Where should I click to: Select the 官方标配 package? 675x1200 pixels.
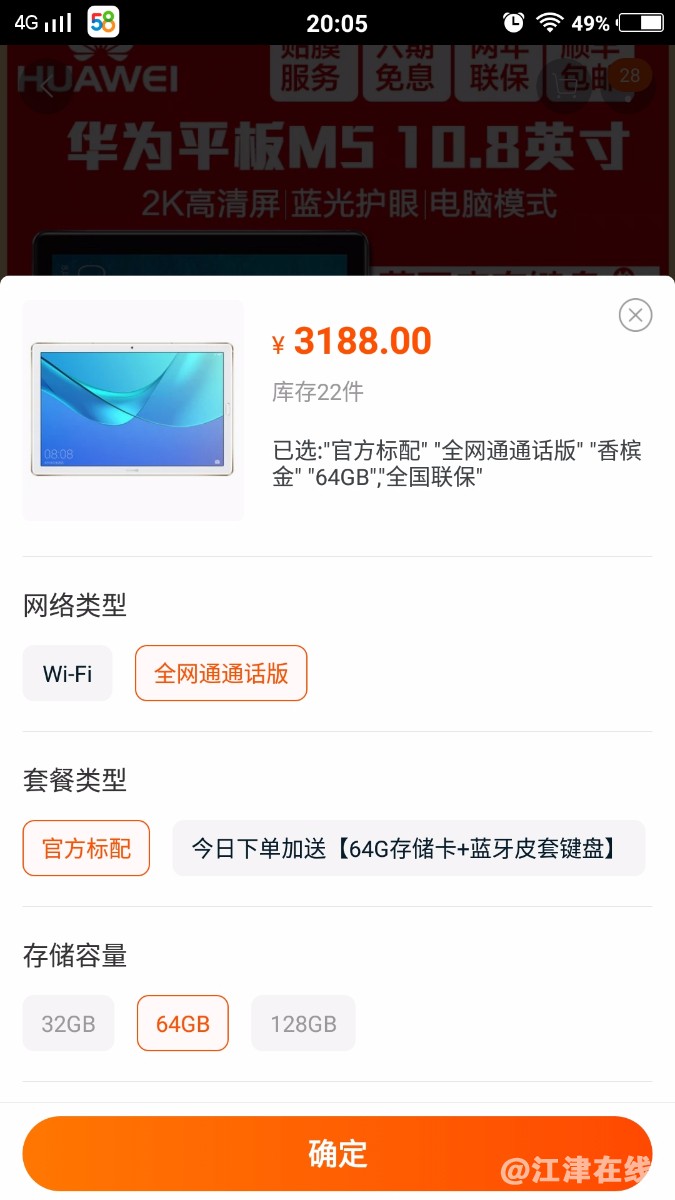click(x=86, y=849)
